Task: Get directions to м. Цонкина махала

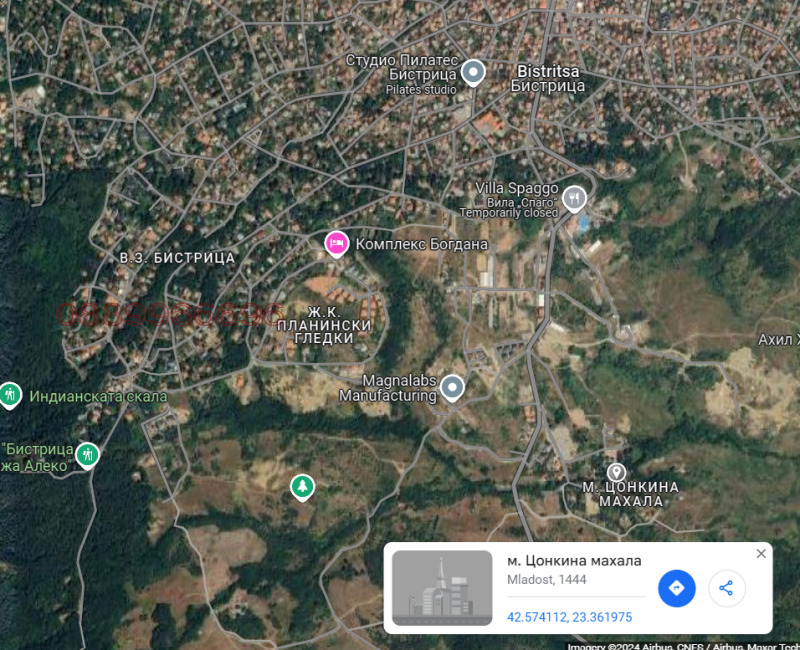Action: point(676,588)
